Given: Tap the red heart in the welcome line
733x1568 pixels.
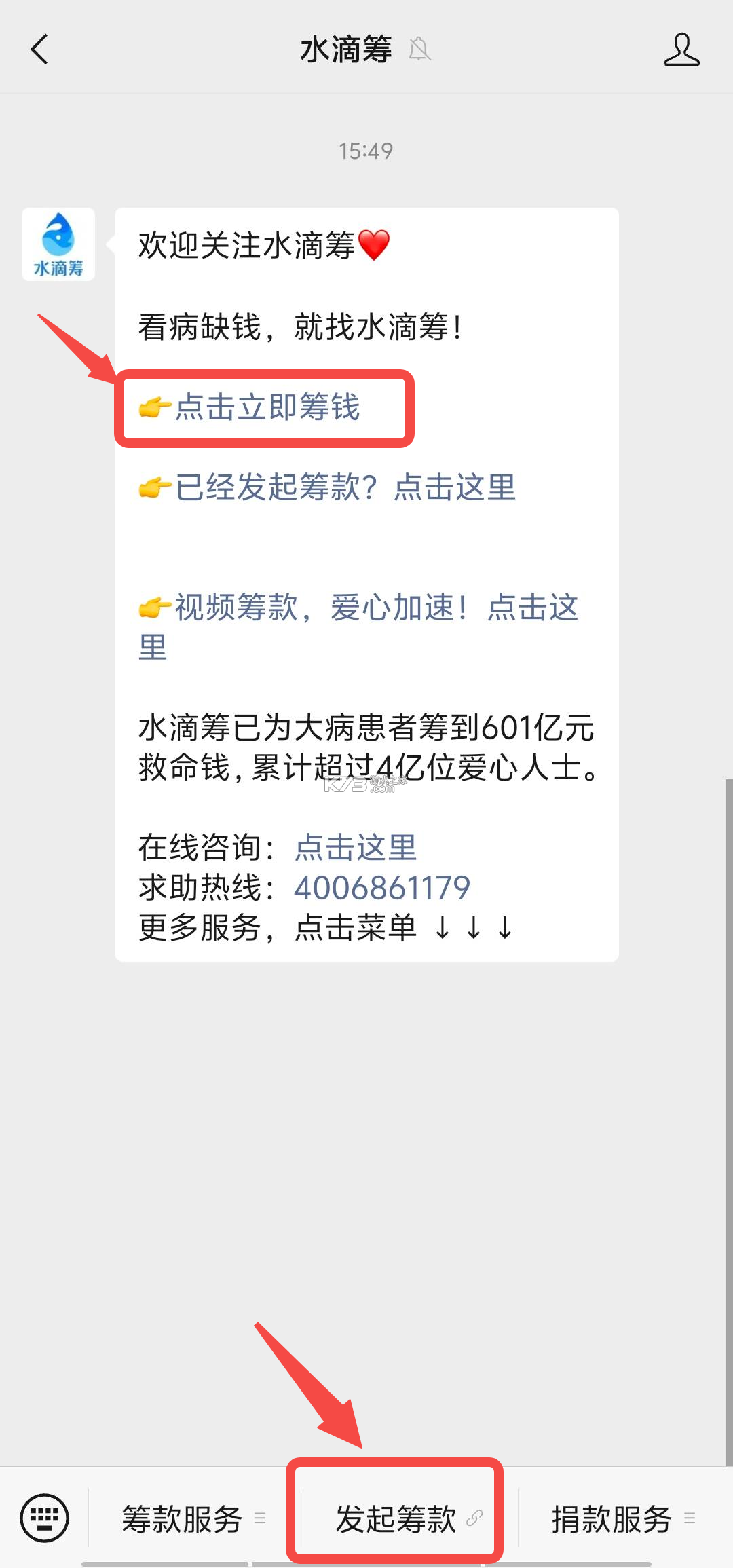Looking at the screenshot, I should click(374, 246).
